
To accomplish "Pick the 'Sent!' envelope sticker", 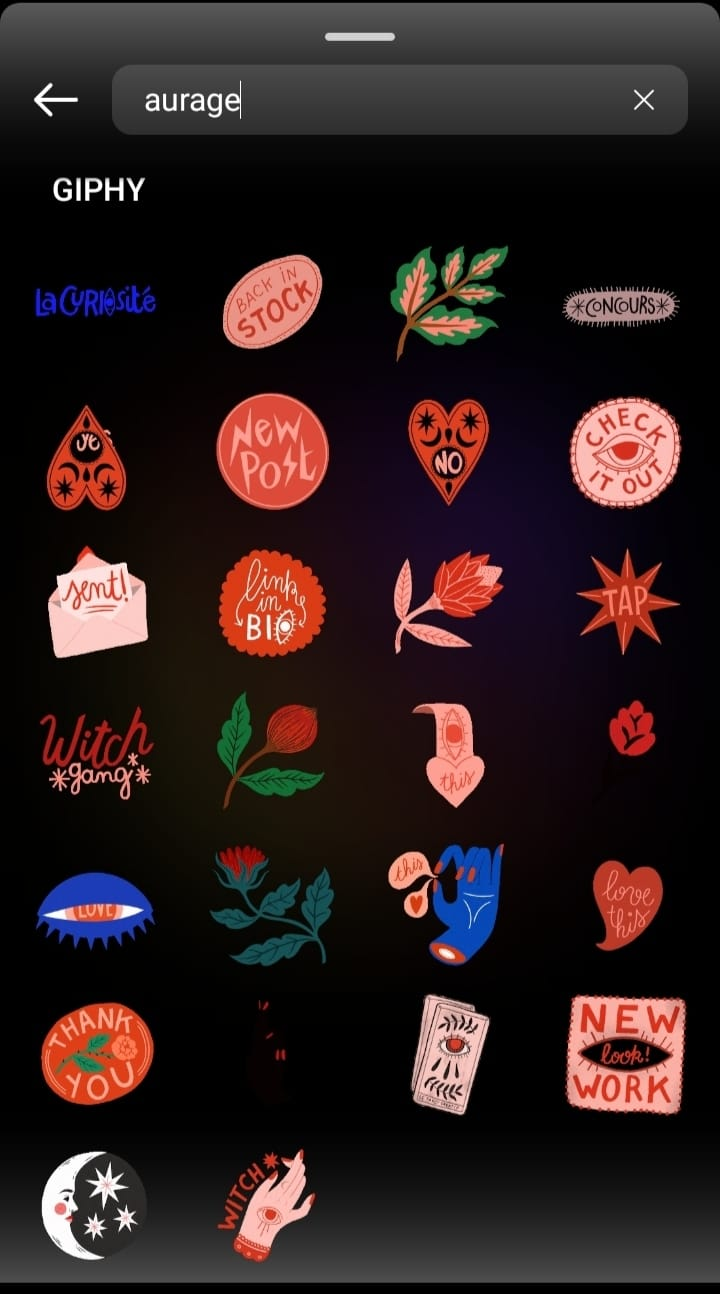I will 98,603.
